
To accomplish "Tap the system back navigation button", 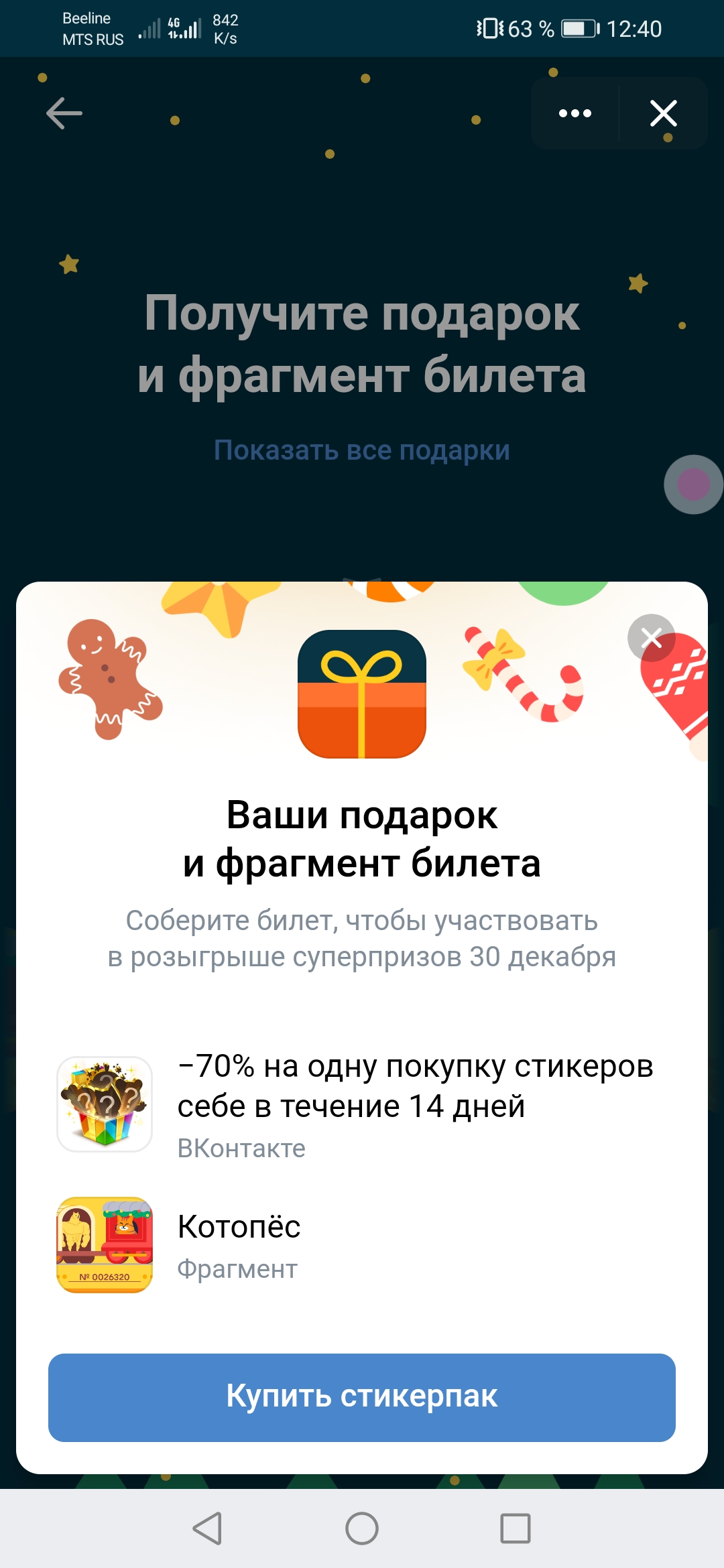I will [x=207, y=1528].
